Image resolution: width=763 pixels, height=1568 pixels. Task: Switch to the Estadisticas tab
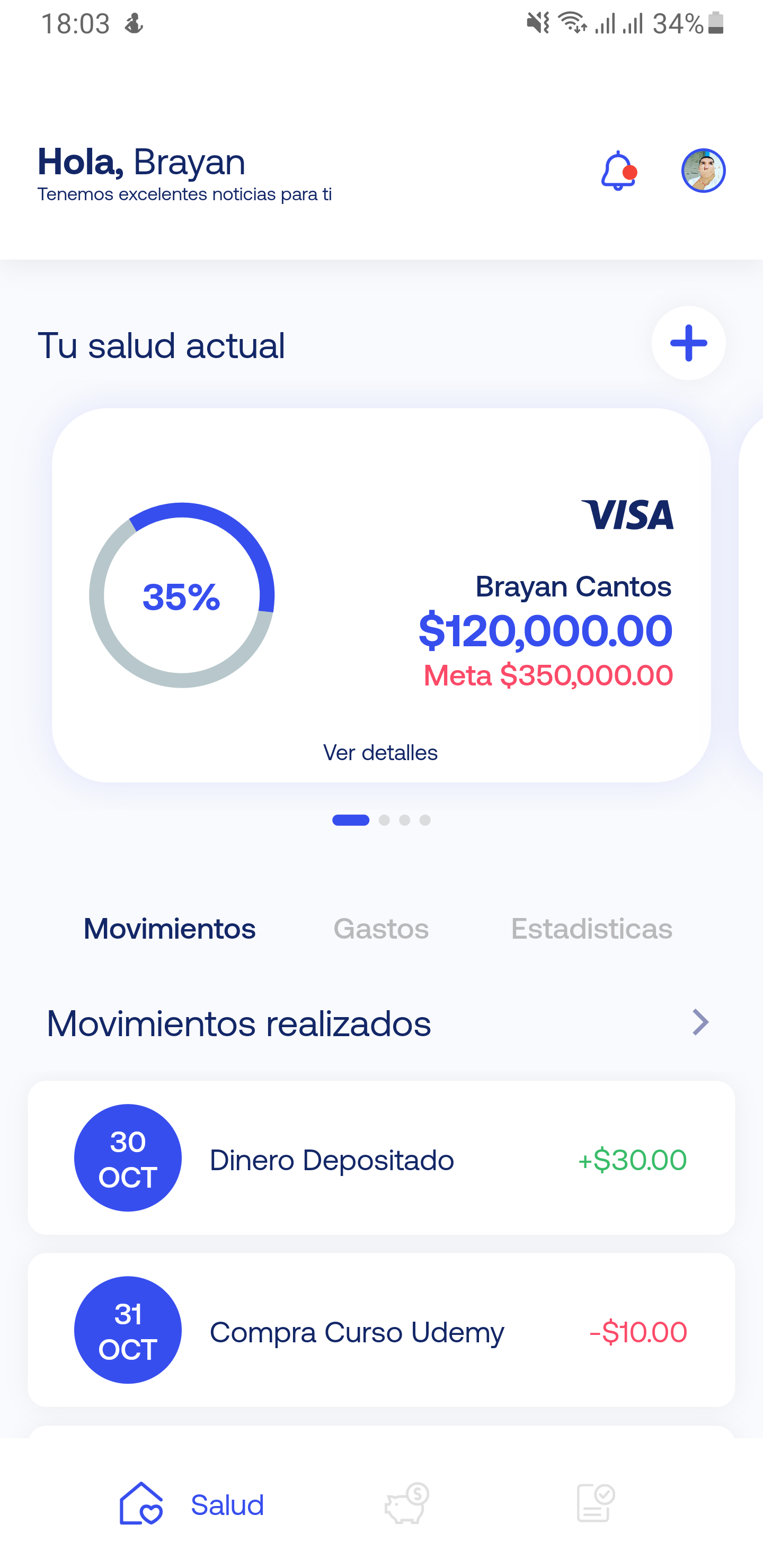click(x=591, y=928)
